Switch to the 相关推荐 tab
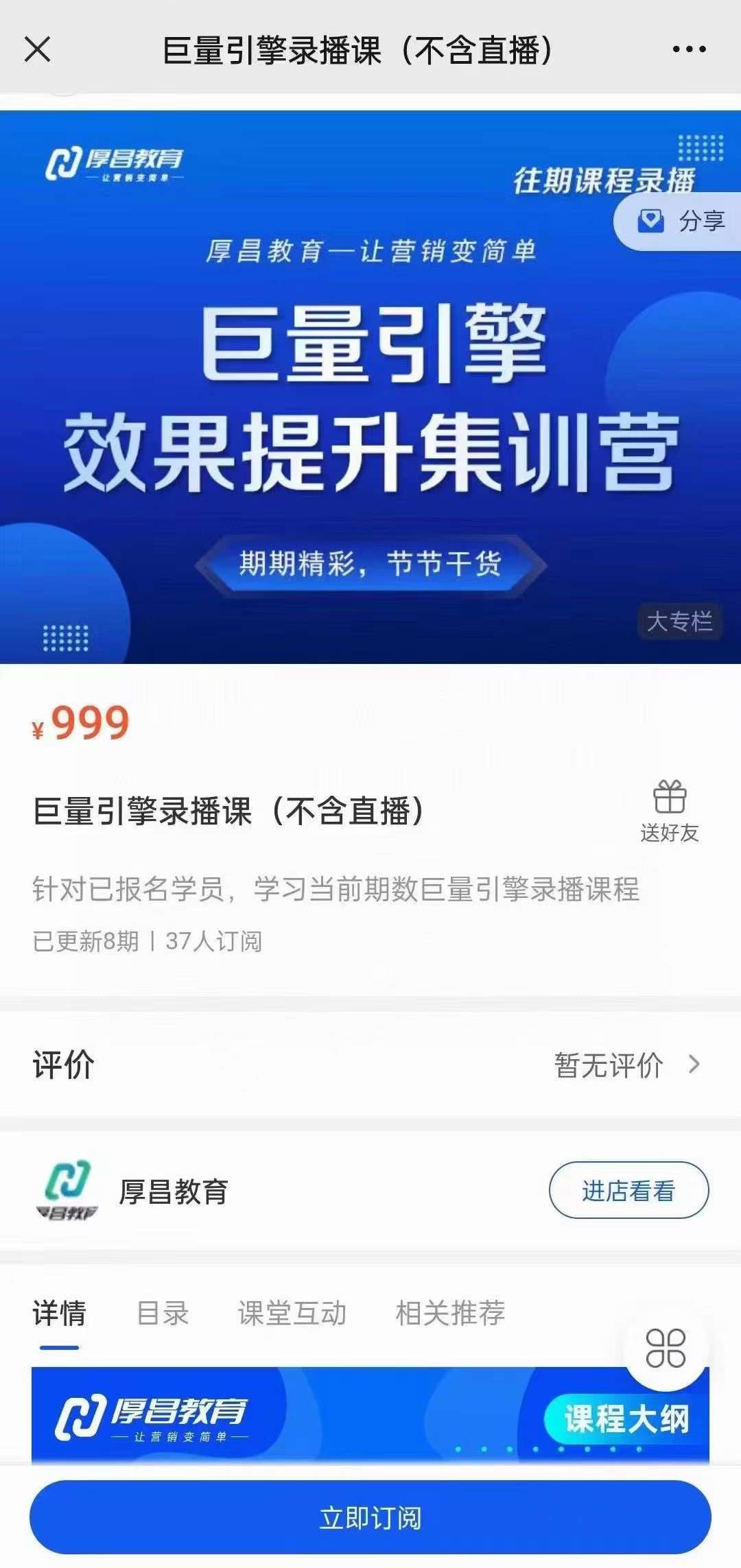Image resolution: width=741 pixels, height=1568 pixels. click(x=450, y=1313)
